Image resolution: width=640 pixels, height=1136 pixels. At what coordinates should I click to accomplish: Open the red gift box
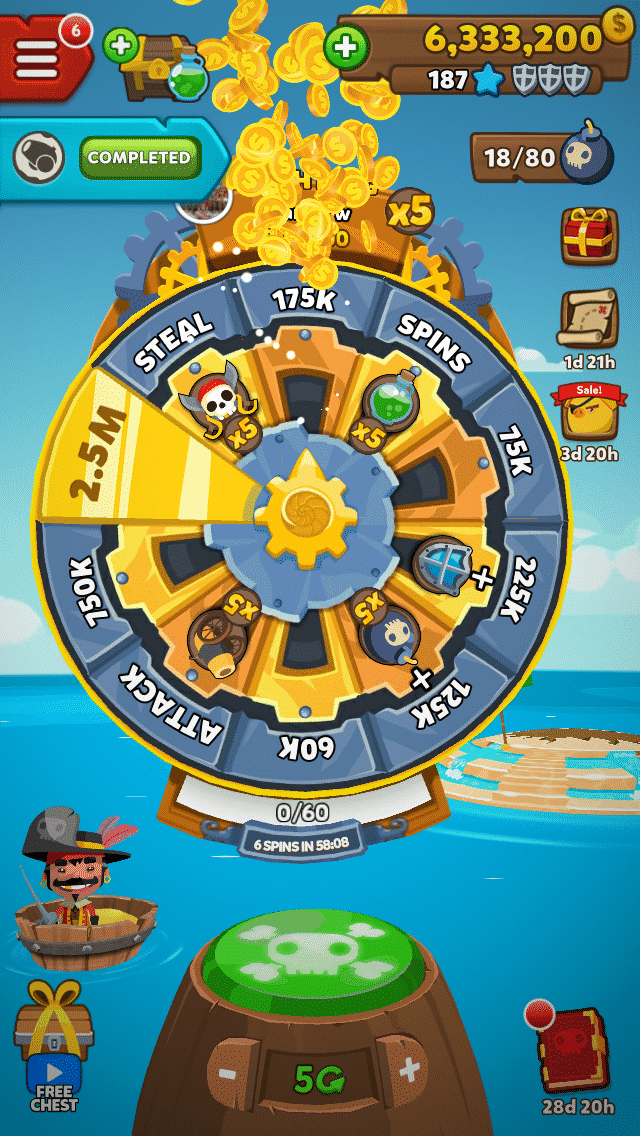tap(590, 235)
